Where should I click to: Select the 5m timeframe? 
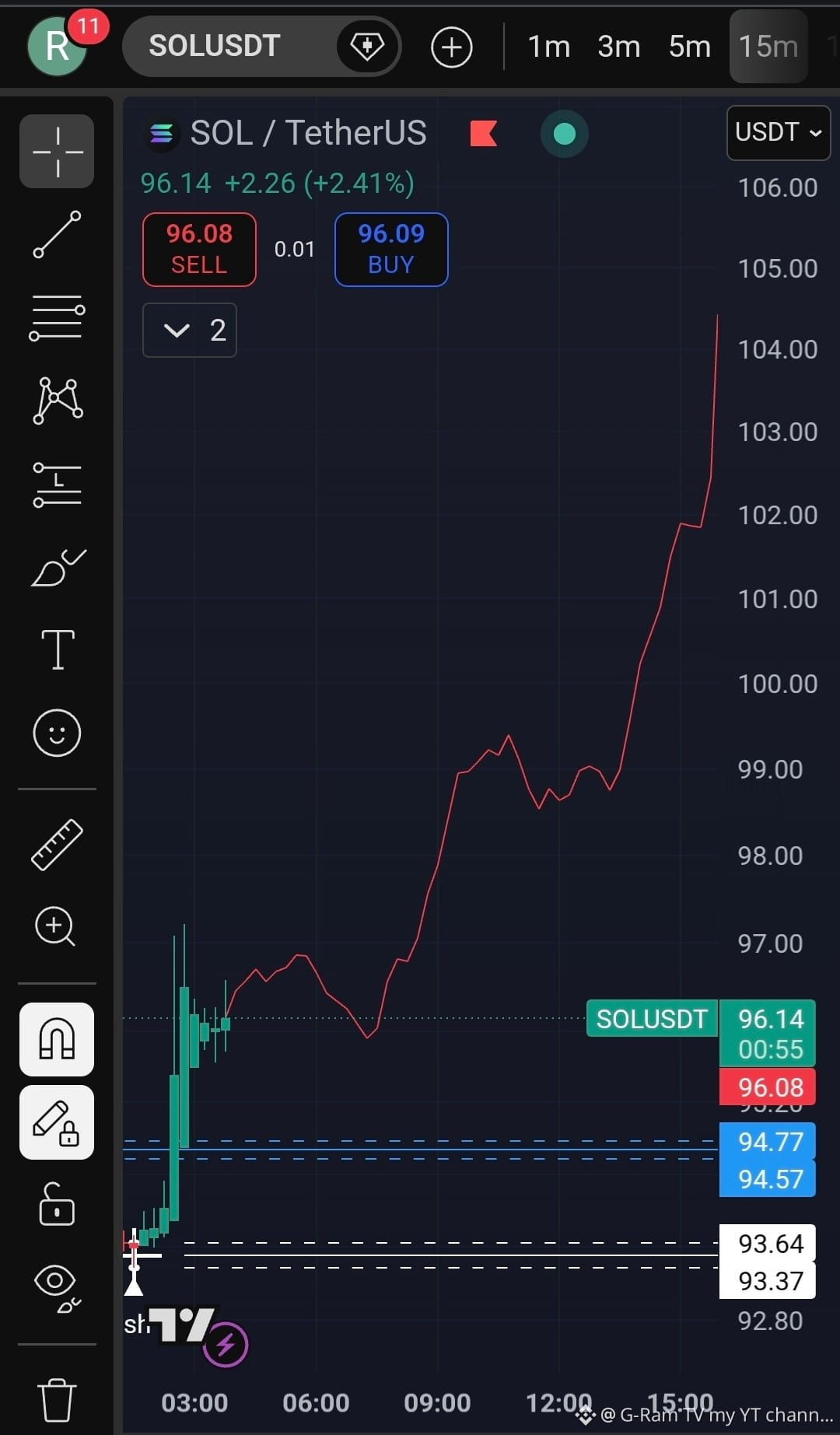click(x=690, y=47)
